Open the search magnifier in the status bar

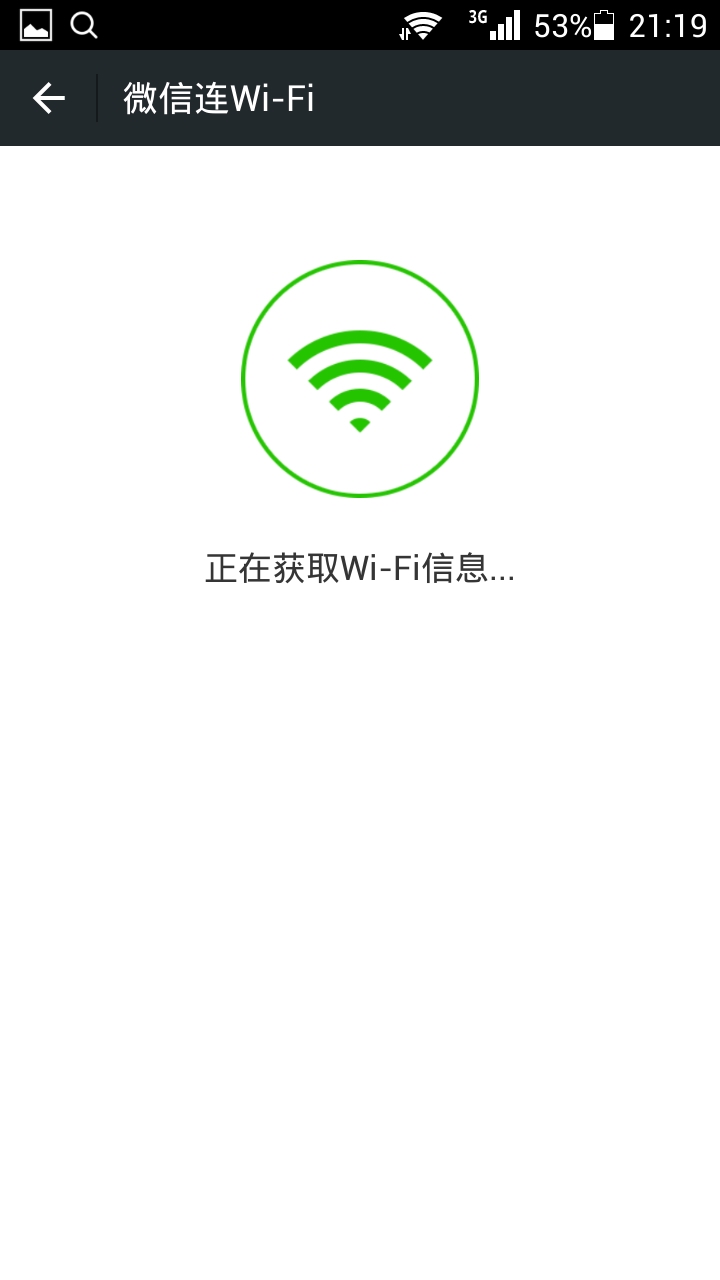tap(83, 22)
